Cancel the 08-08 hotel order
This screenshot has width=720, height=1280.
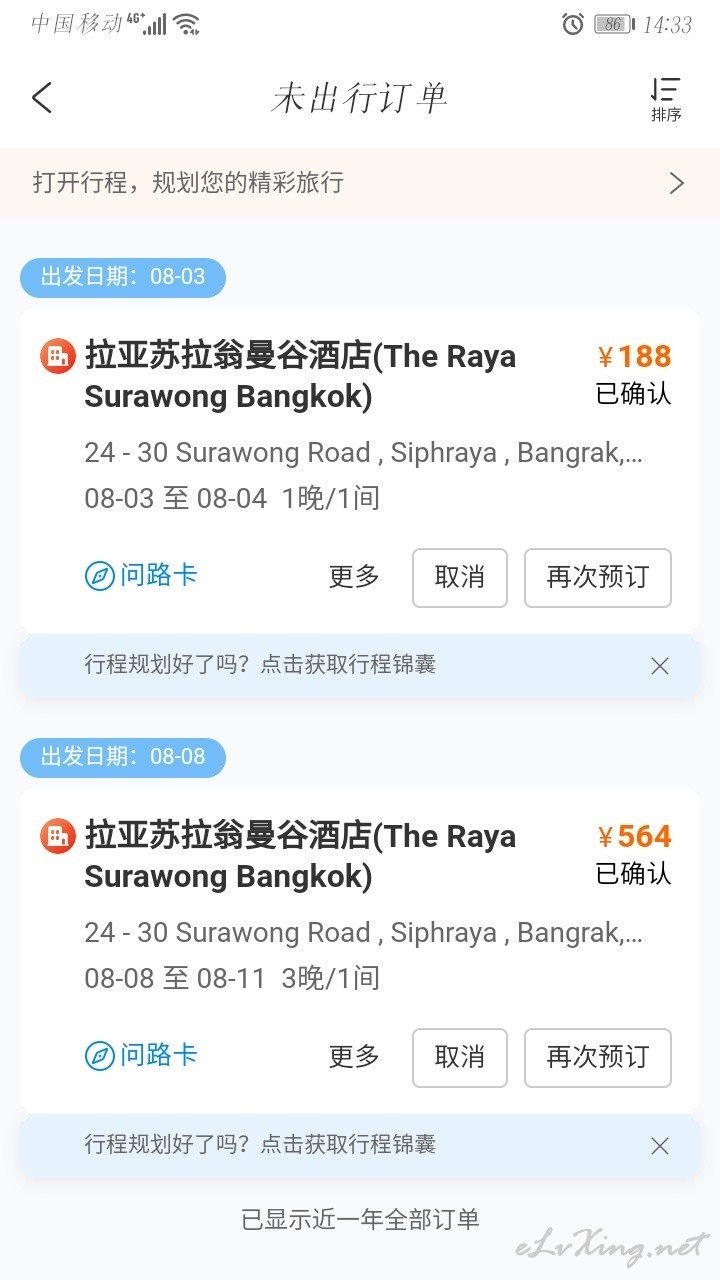[x=460, y=1057]
